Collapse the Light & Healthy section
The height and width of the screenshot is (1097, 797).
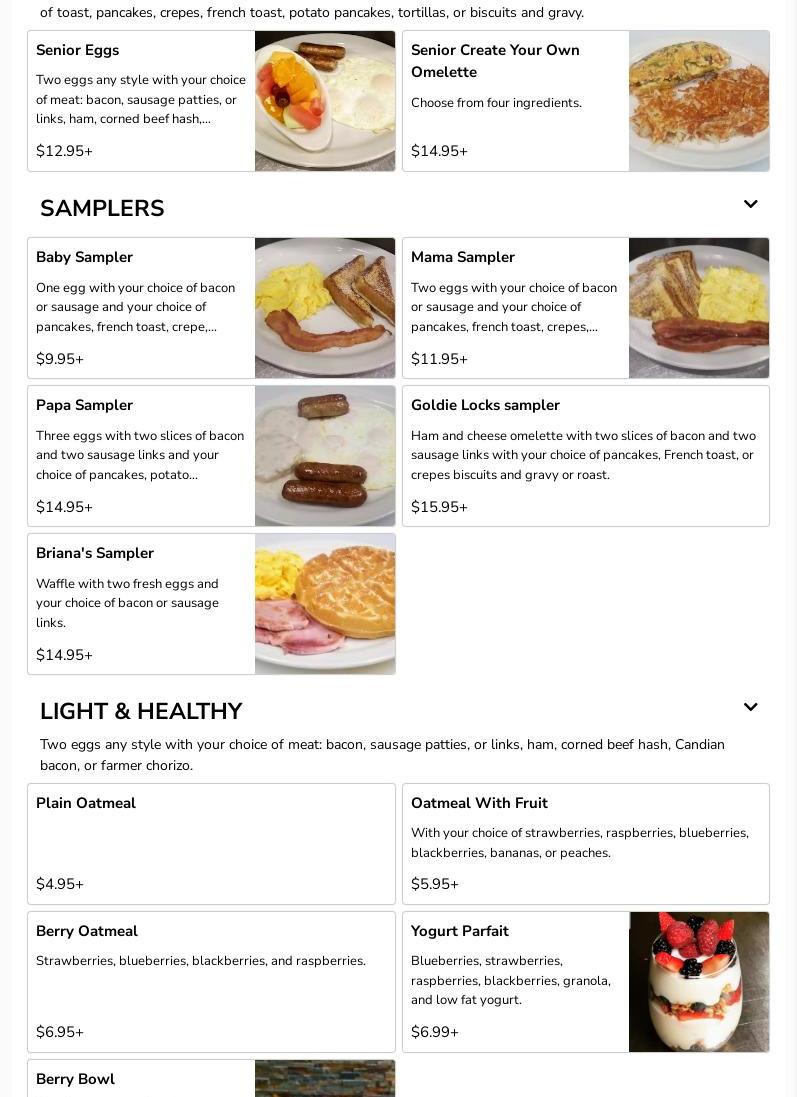point(750,708)
